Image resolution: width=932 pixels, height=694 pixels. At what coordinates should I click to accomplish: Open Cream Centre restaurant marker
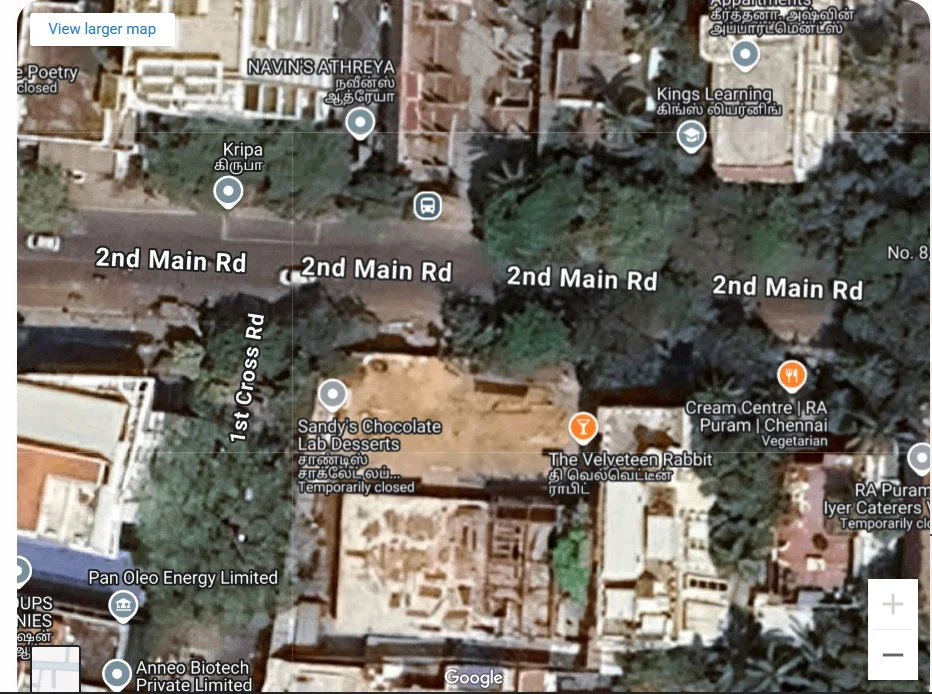pos(792,375)
